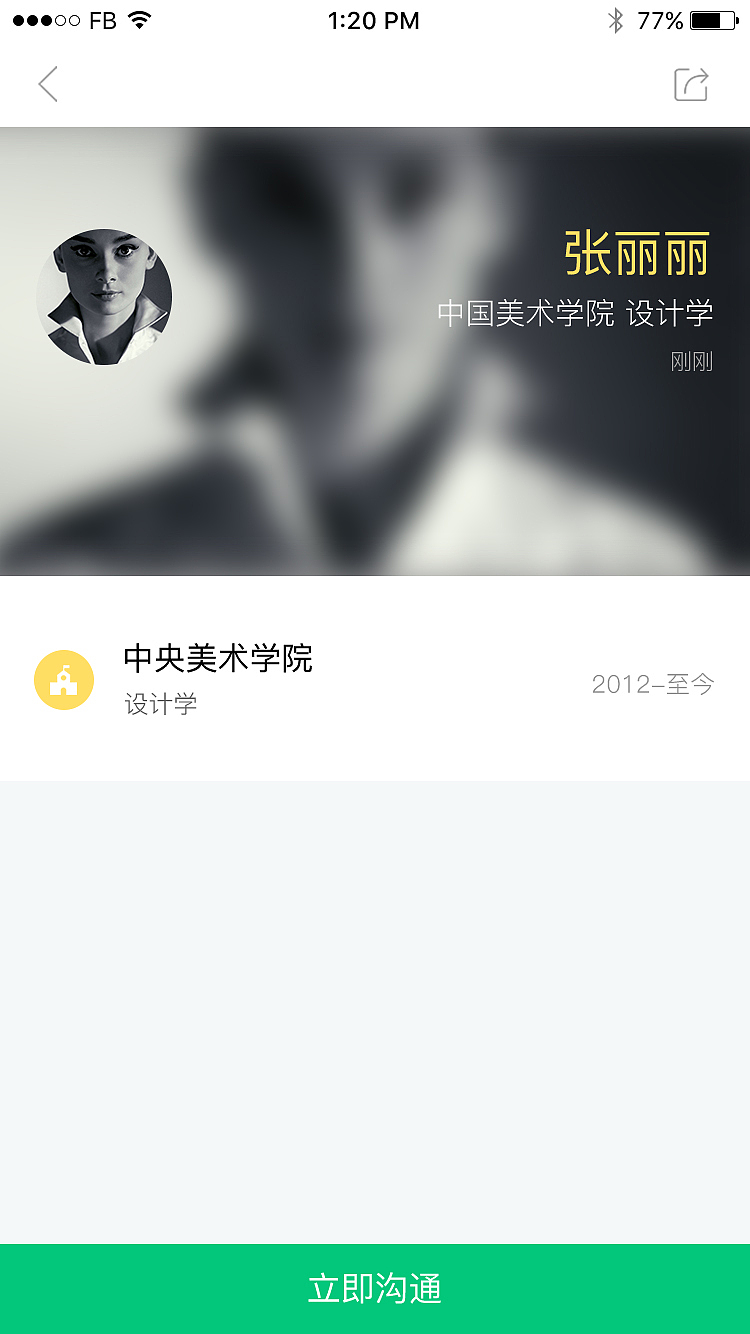The image size is (750, 1334).
Task: Tap the yellow school badge icon
Action: click(x=64, y=679)
